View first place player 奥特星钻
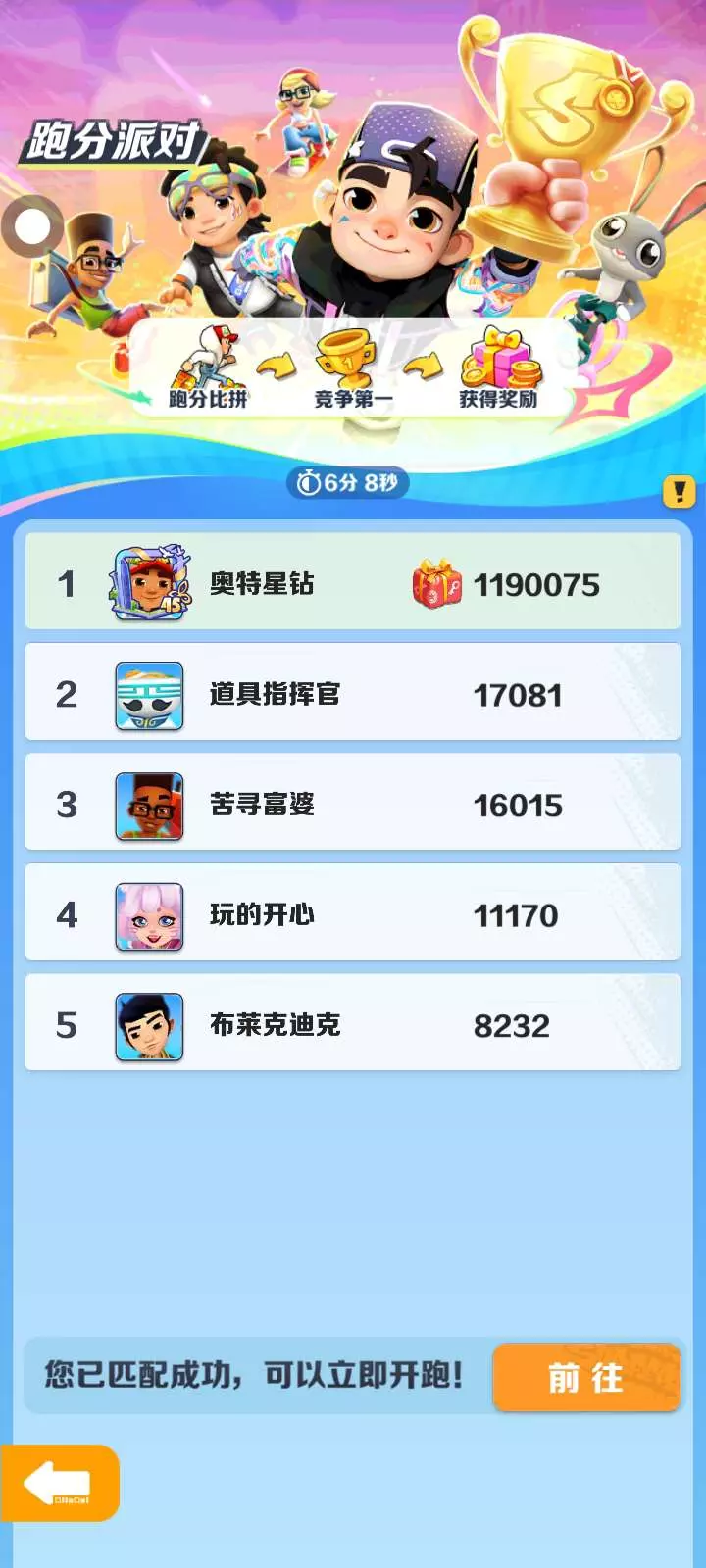The height and width of the screenshot is (1568, 706). (352, 582)
